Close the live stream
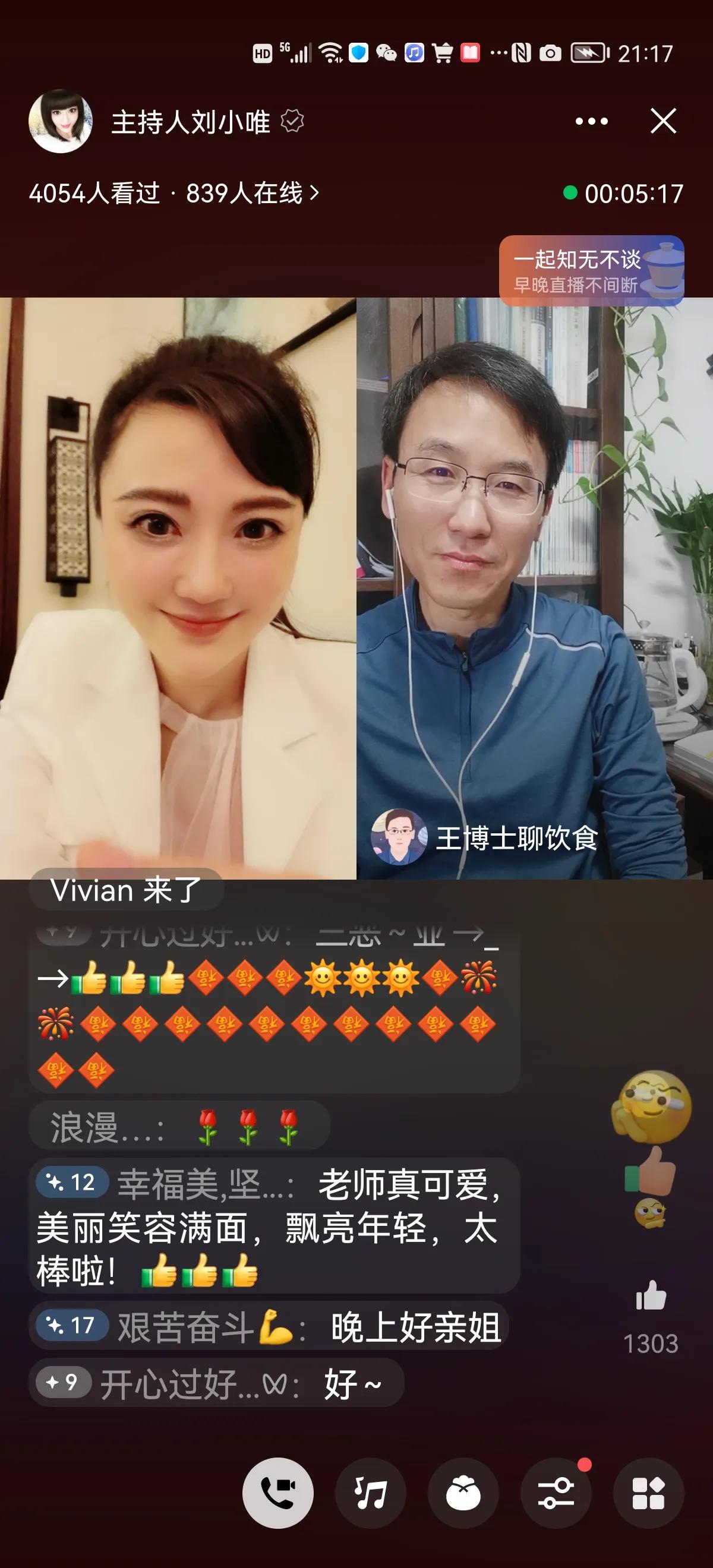Viewport: 713px width, 1568px height. pyautogui.click(x=663, y=121)
